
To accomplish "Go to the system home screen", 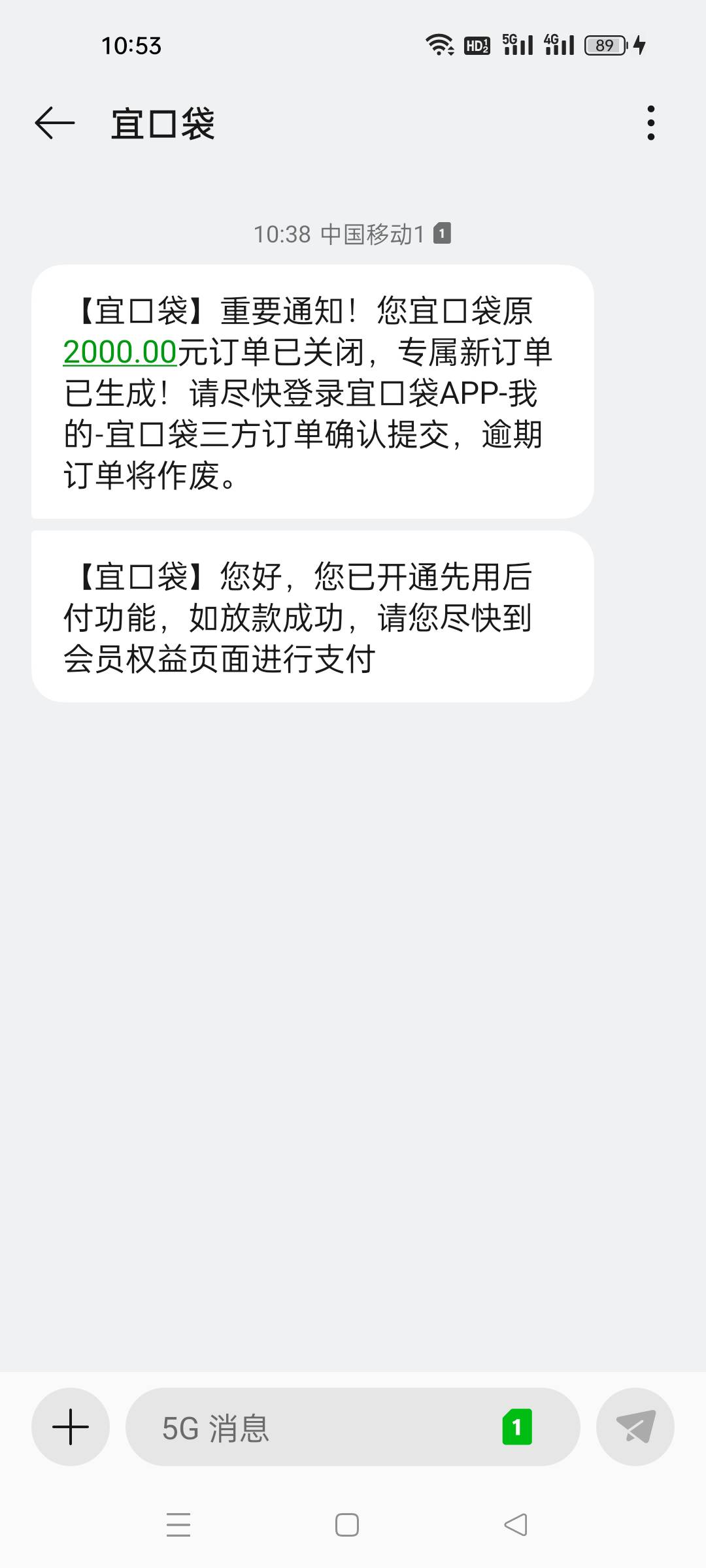I will 347,1525.
